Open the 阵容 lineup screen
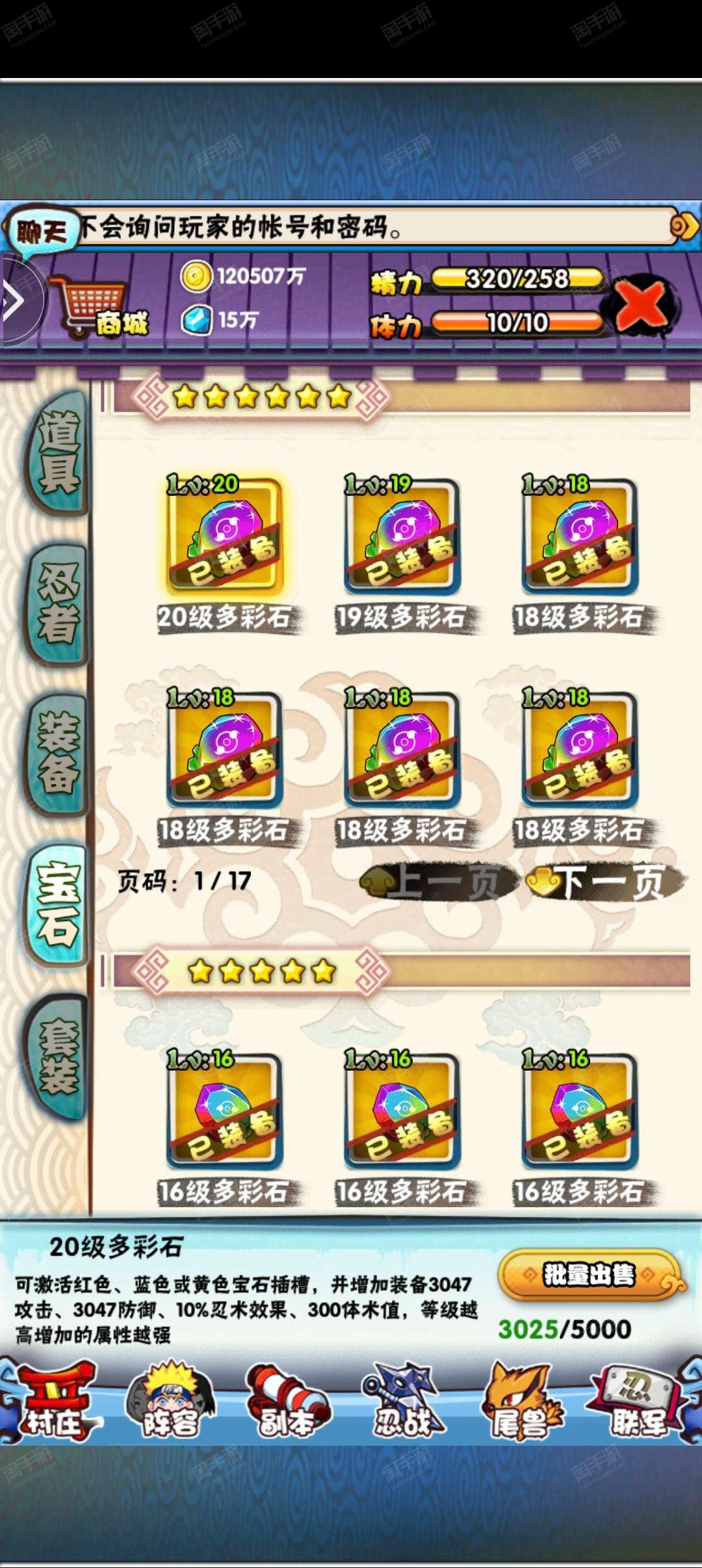The width and height of the screenshot is (702, 1568). 170,1404
